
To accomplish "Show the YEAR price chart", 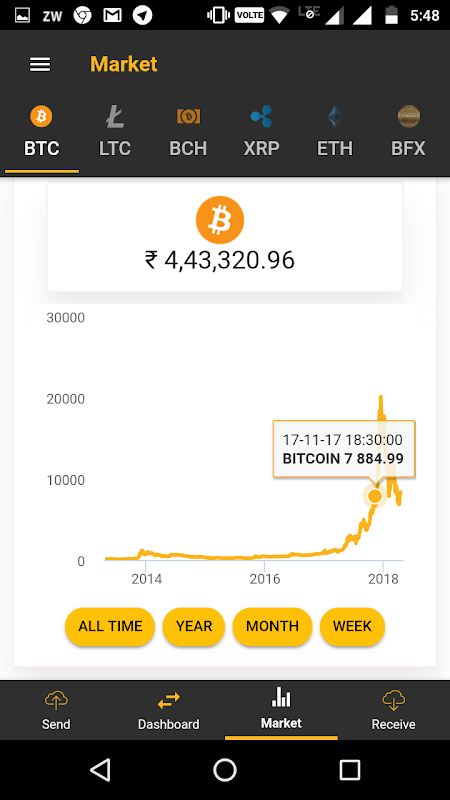I will 194,626.
